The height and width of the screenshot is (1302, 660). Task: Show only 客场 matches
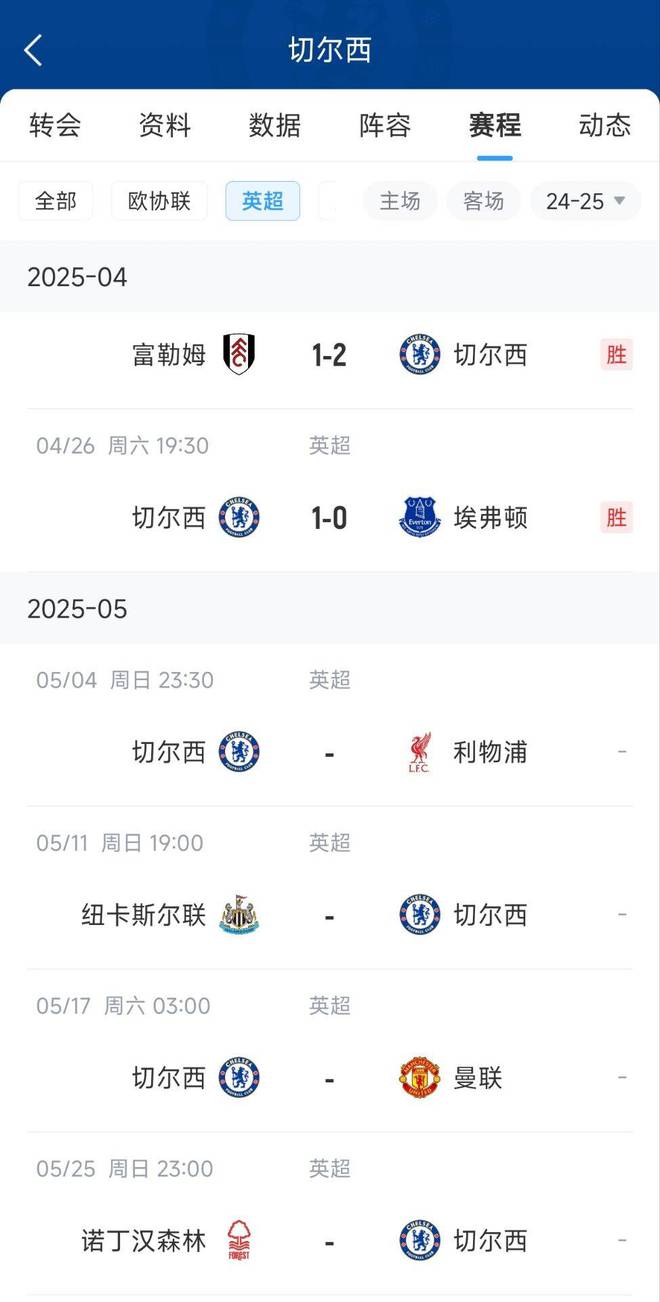pos(483,201)
